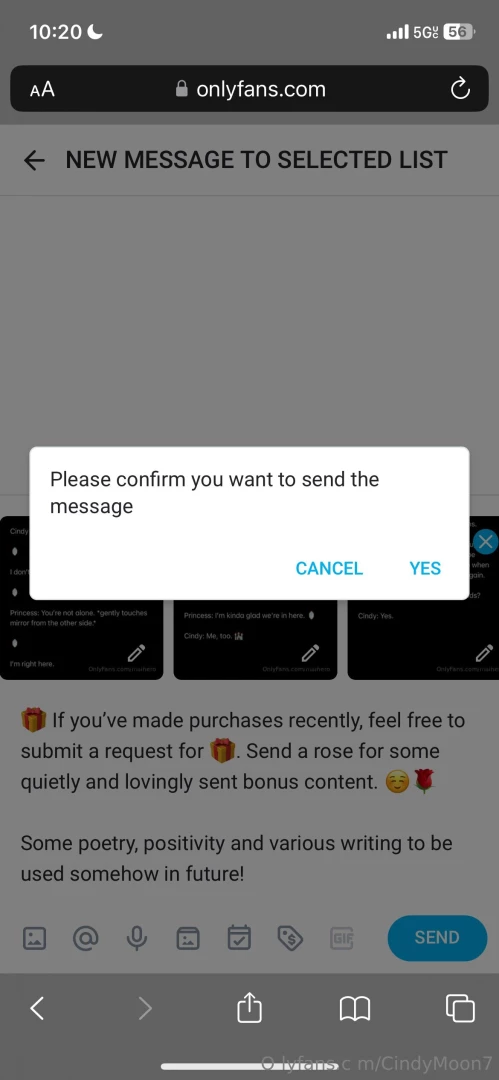Screen dimensions: 499x1080
Task: Go back in Safari browser history
Action: (38, 1008)
